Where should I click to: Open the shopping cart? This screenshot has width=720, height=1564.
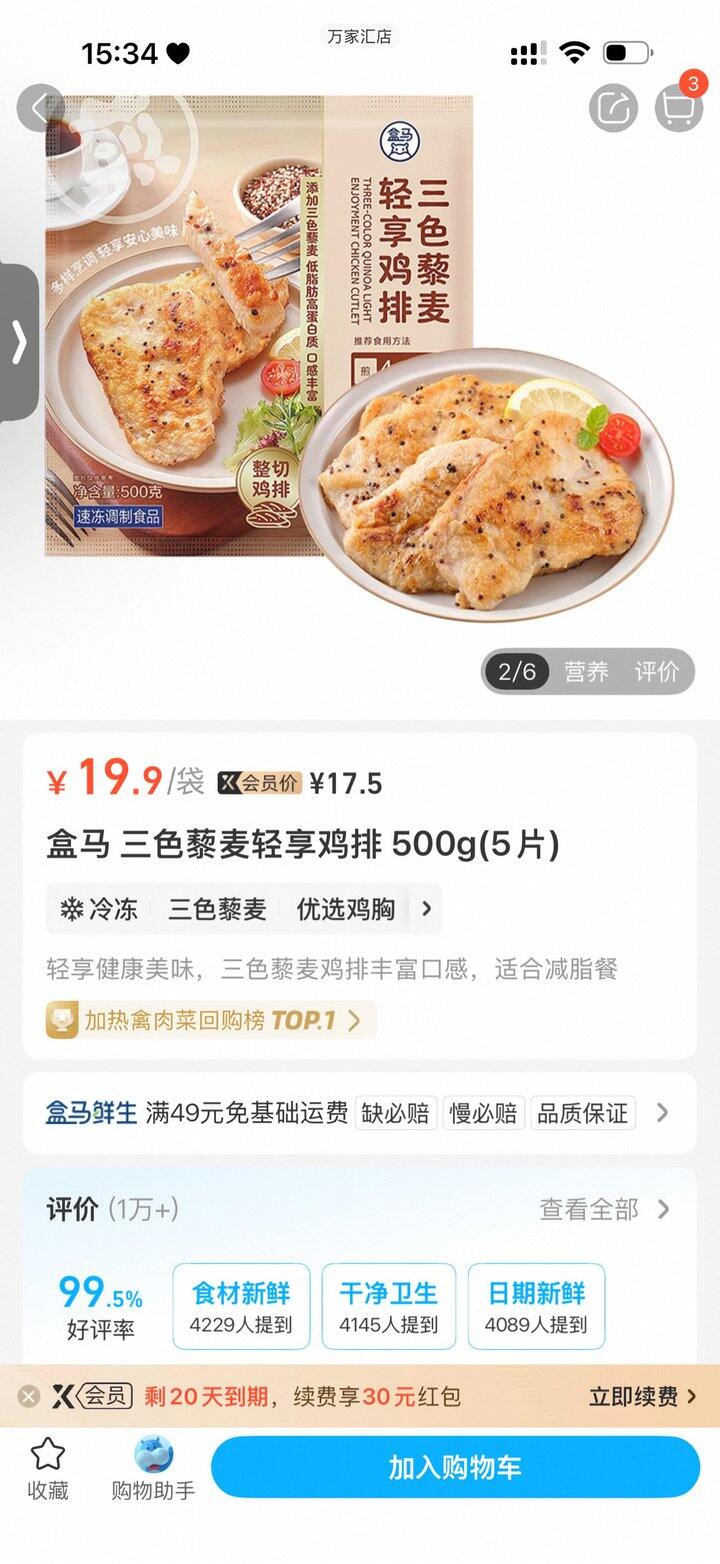click(x=678, y=106)
